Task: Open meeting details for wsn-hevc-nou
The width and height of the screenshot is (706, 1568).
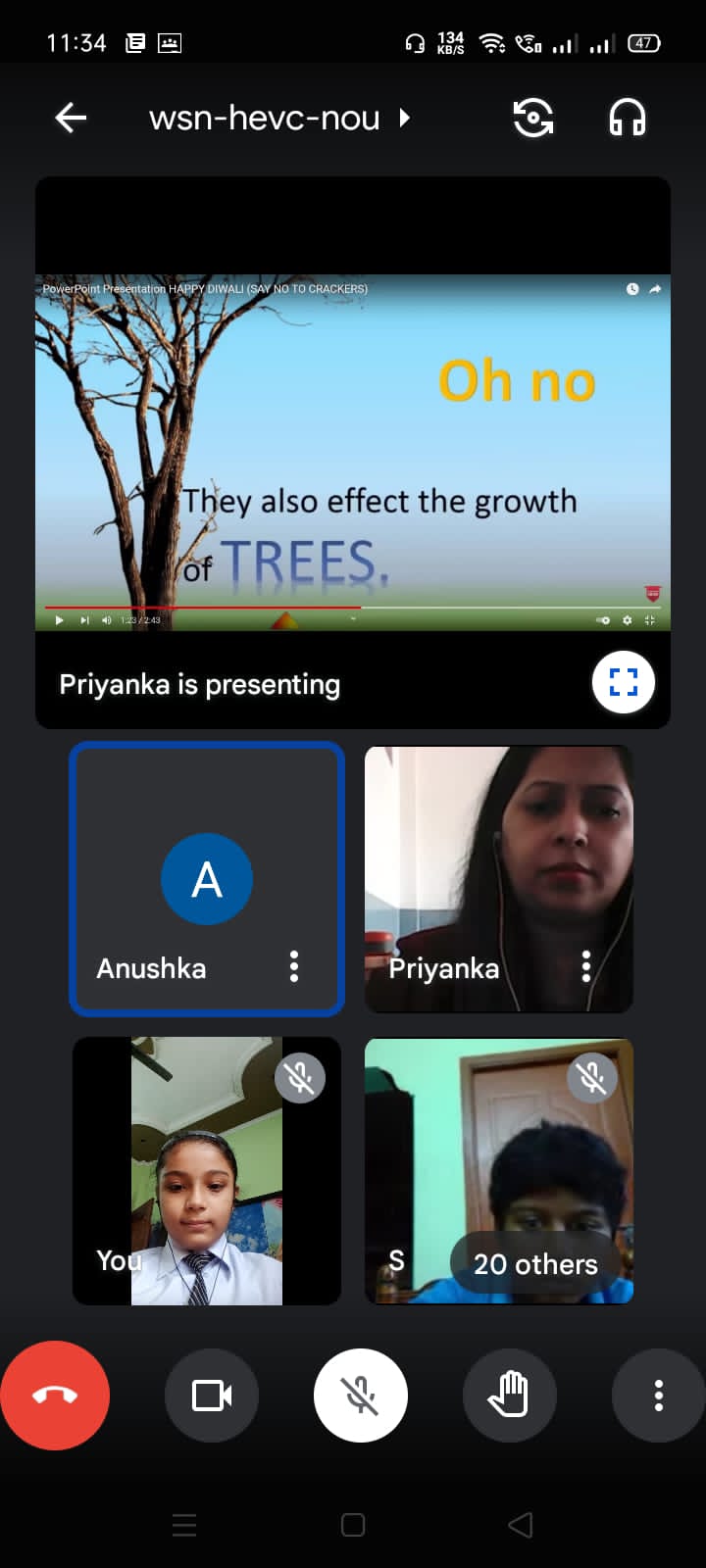Action: [279, 119]
